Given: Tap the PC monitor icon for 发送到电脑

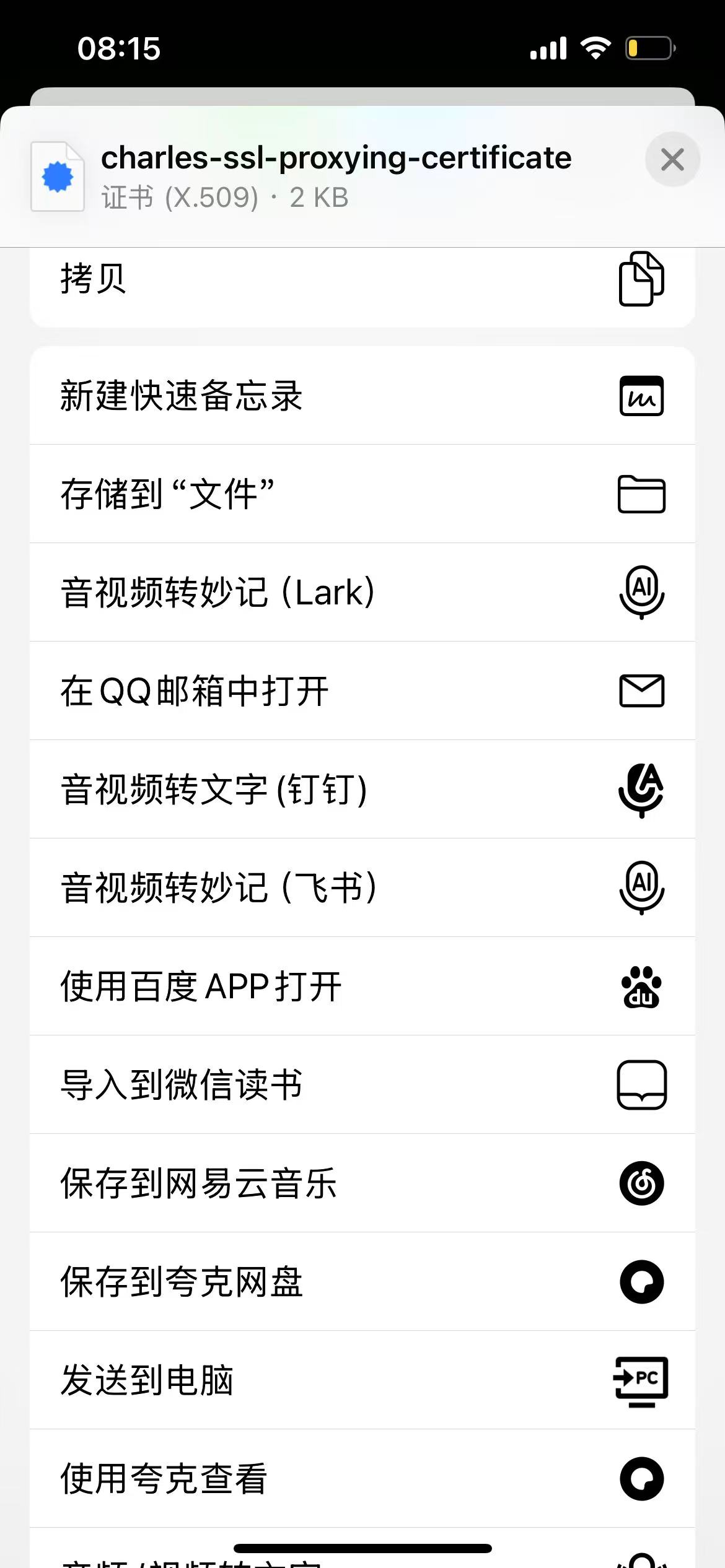Looking at the screenshot, I should [641, 1380].
